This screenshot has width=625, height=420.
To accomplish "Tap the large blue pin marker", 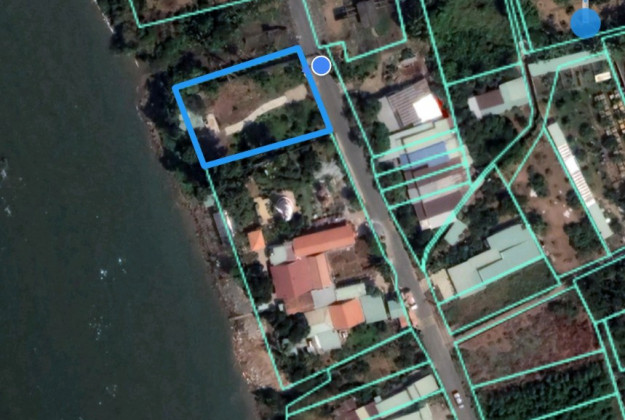I will (586, 22).
